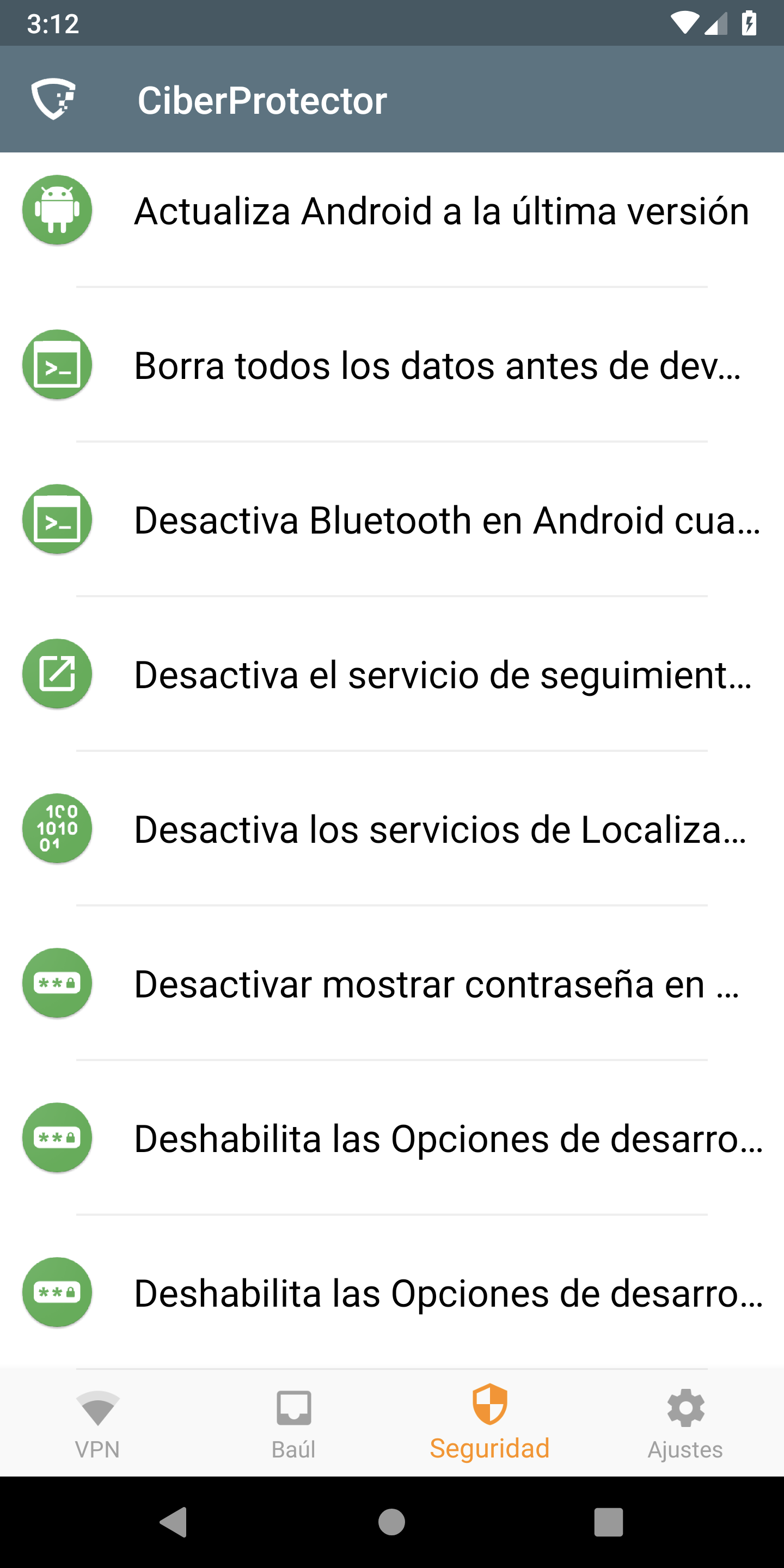Return to the home screen
The image size is (784, 1568).
pyautogui.click(x=391, y=1522)
